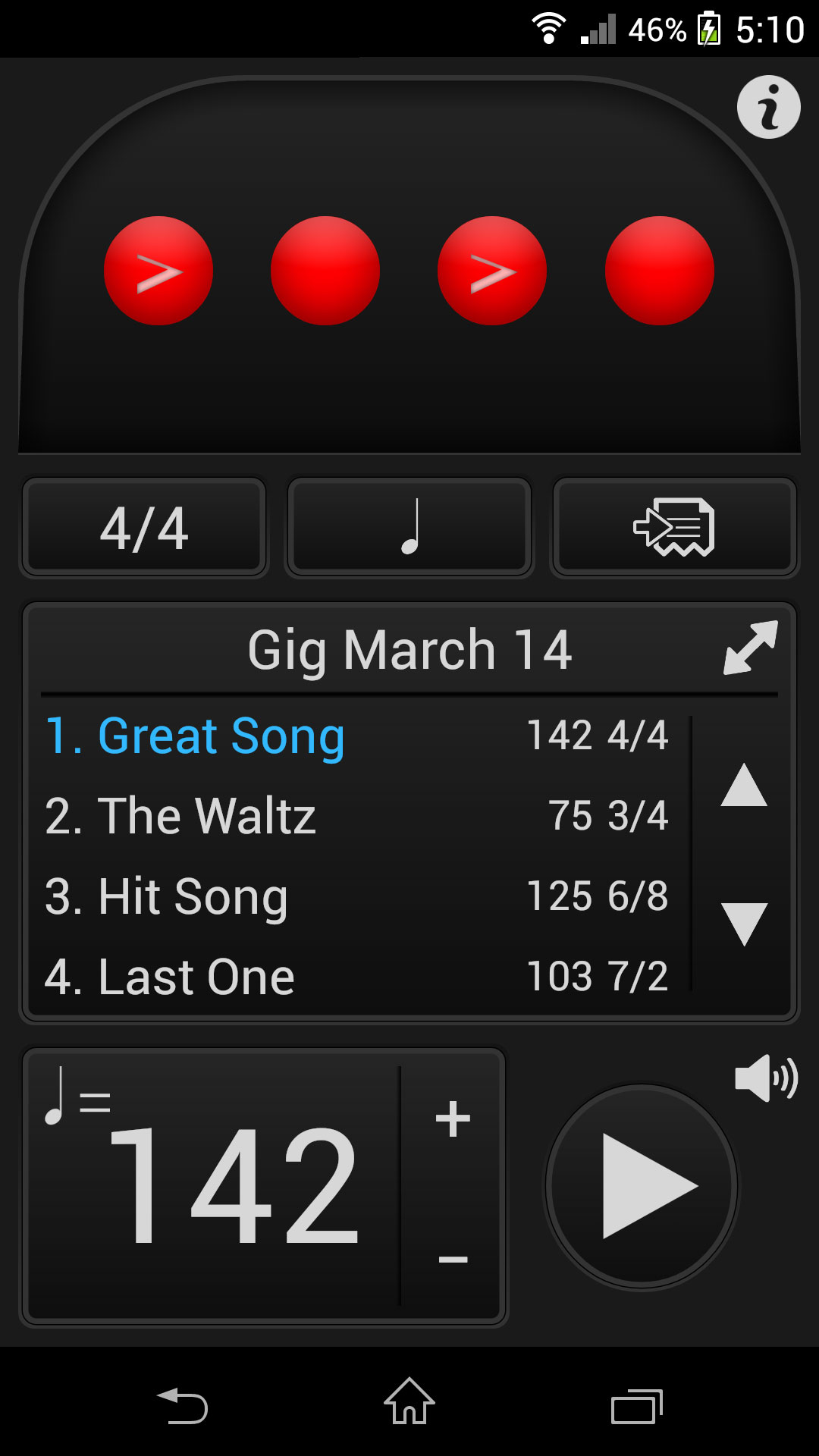Decrease tempo with the minus button
819x1456 pixels.
click(453, 1260)
